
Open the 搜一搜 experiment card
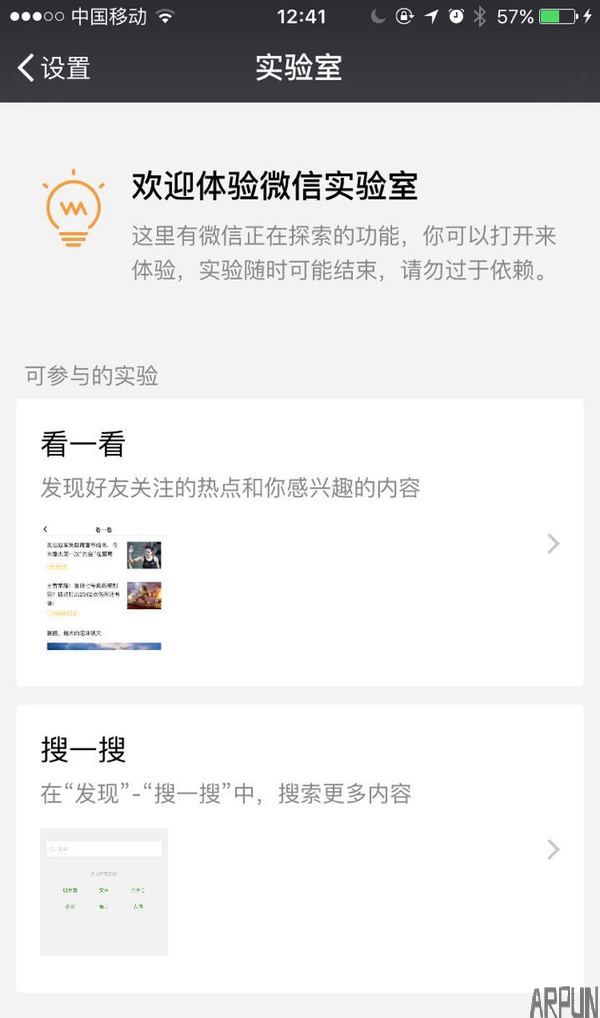click(x=300, y=848)
